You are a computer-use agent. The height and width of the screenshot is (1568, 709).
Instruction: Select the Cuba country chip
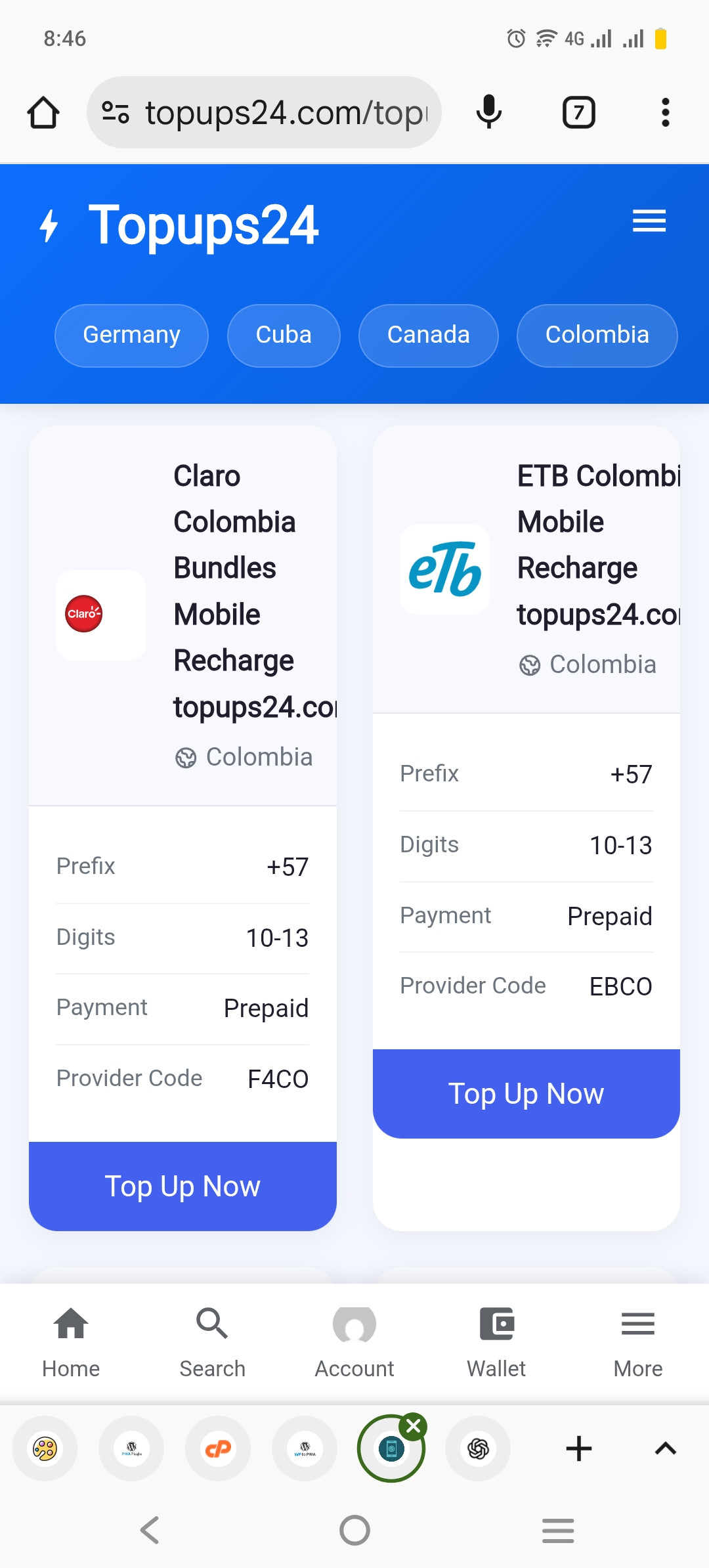(x=284, y=335)
